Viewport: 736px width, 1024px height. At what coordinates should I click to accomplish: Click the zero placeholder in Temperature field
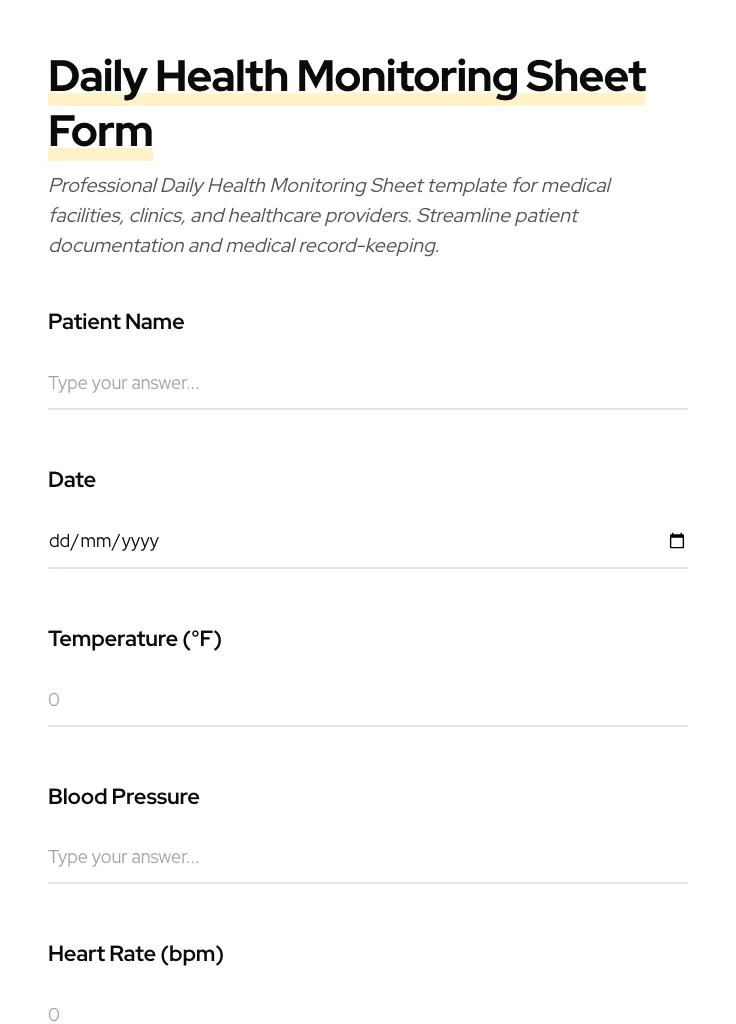tap(54, 700)
